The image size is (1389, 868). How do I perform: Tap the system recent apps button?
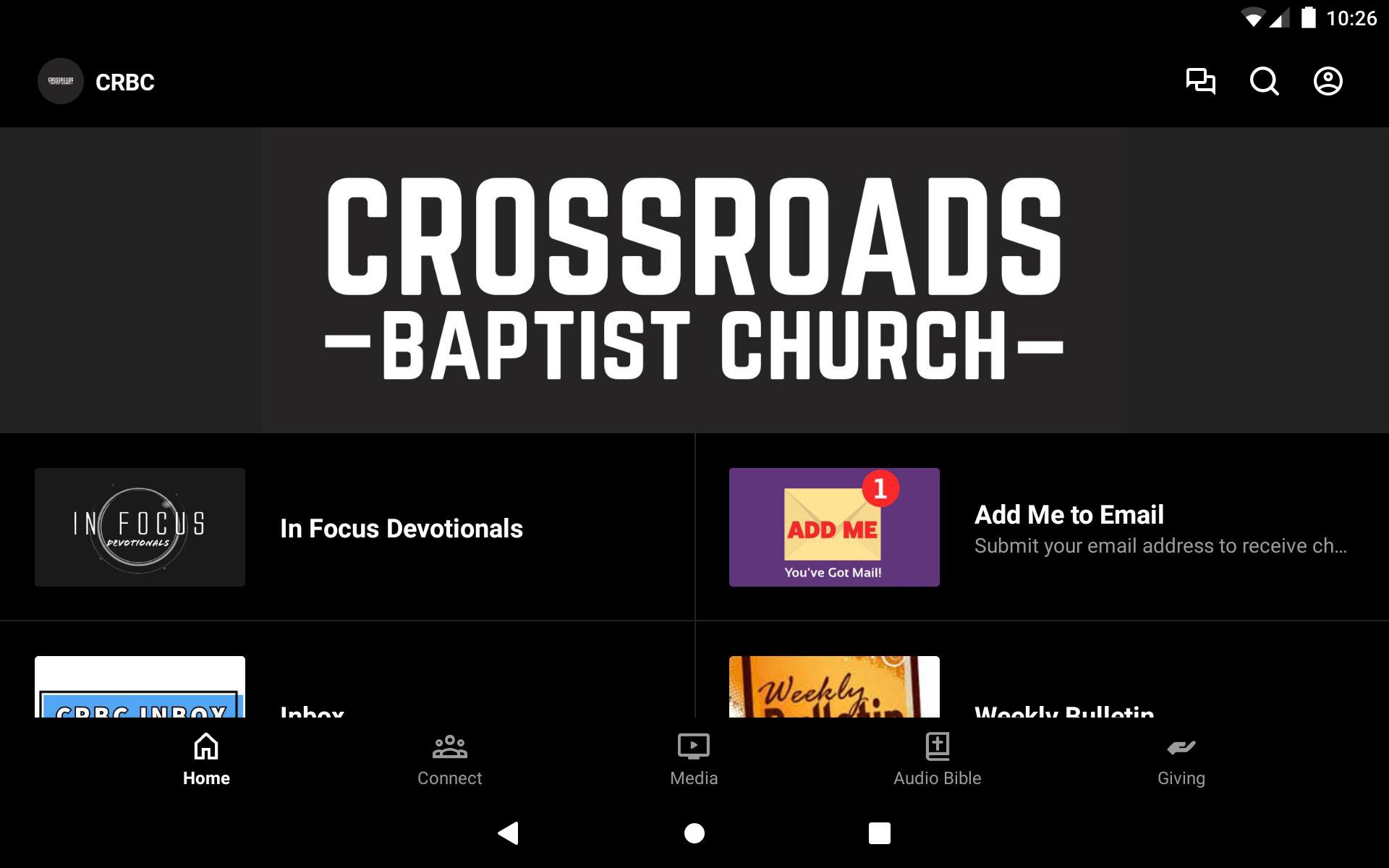pos(879,833)
